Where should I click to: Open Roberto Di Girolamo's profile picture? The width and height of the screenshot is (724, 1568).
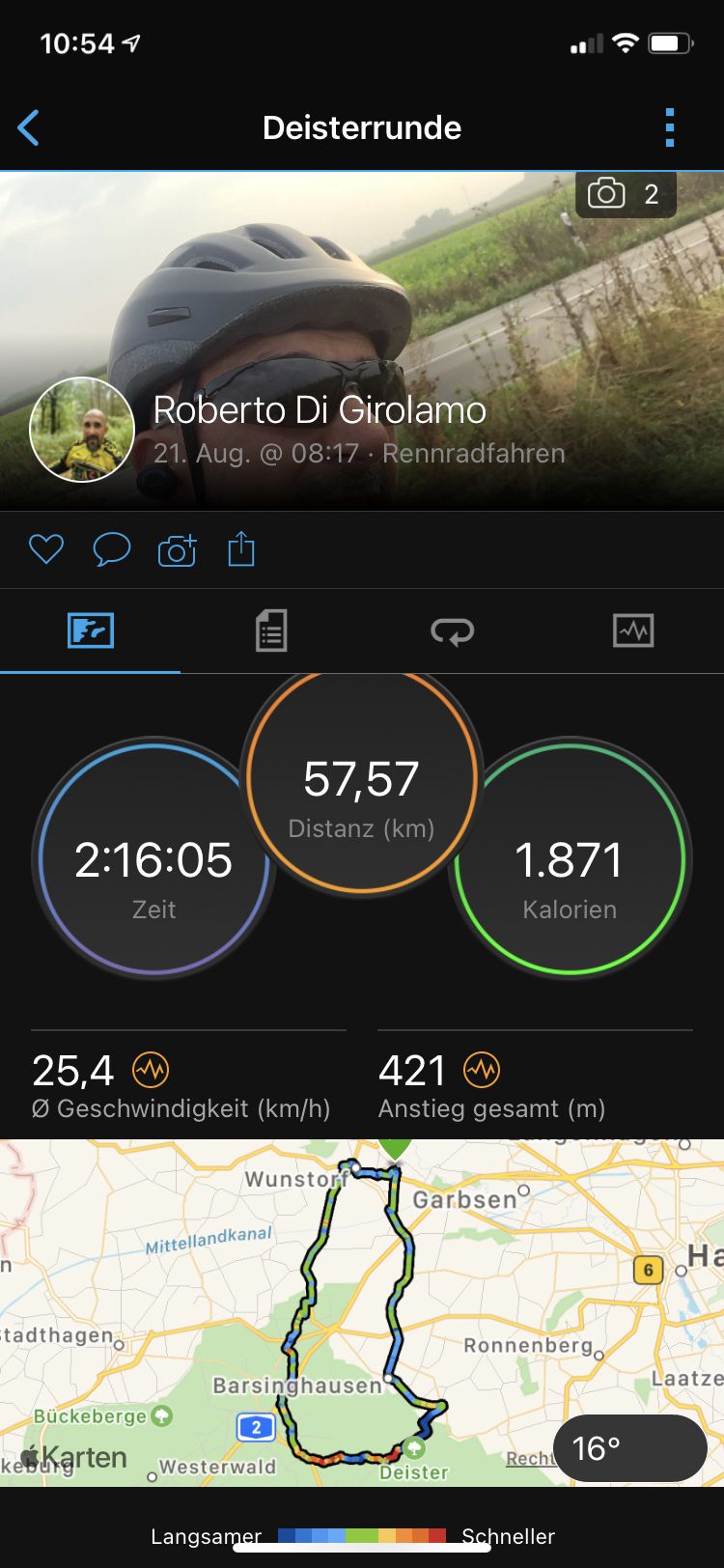click(82, 429)
